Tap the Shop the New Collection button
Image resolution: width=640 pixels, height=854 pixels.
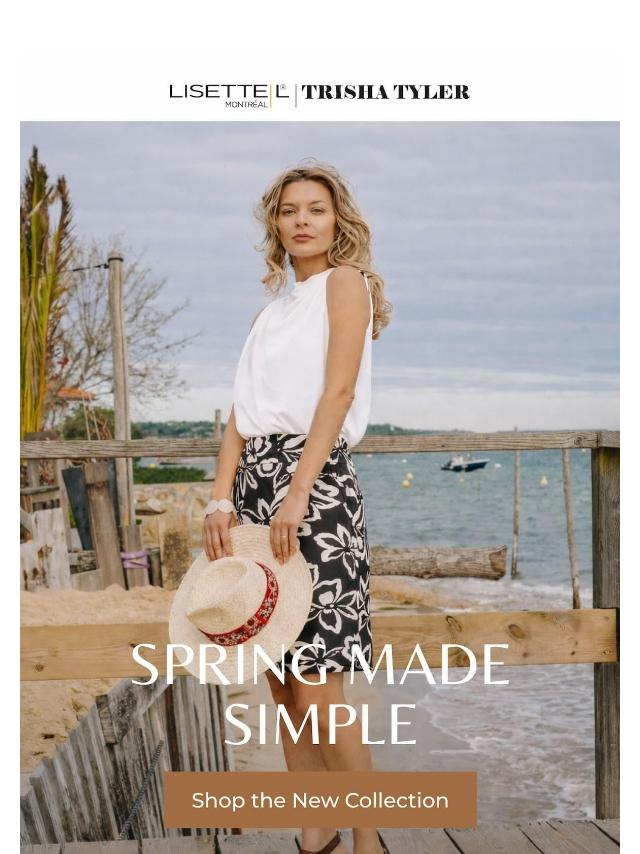pyautogui.click(x=320, y=800)
